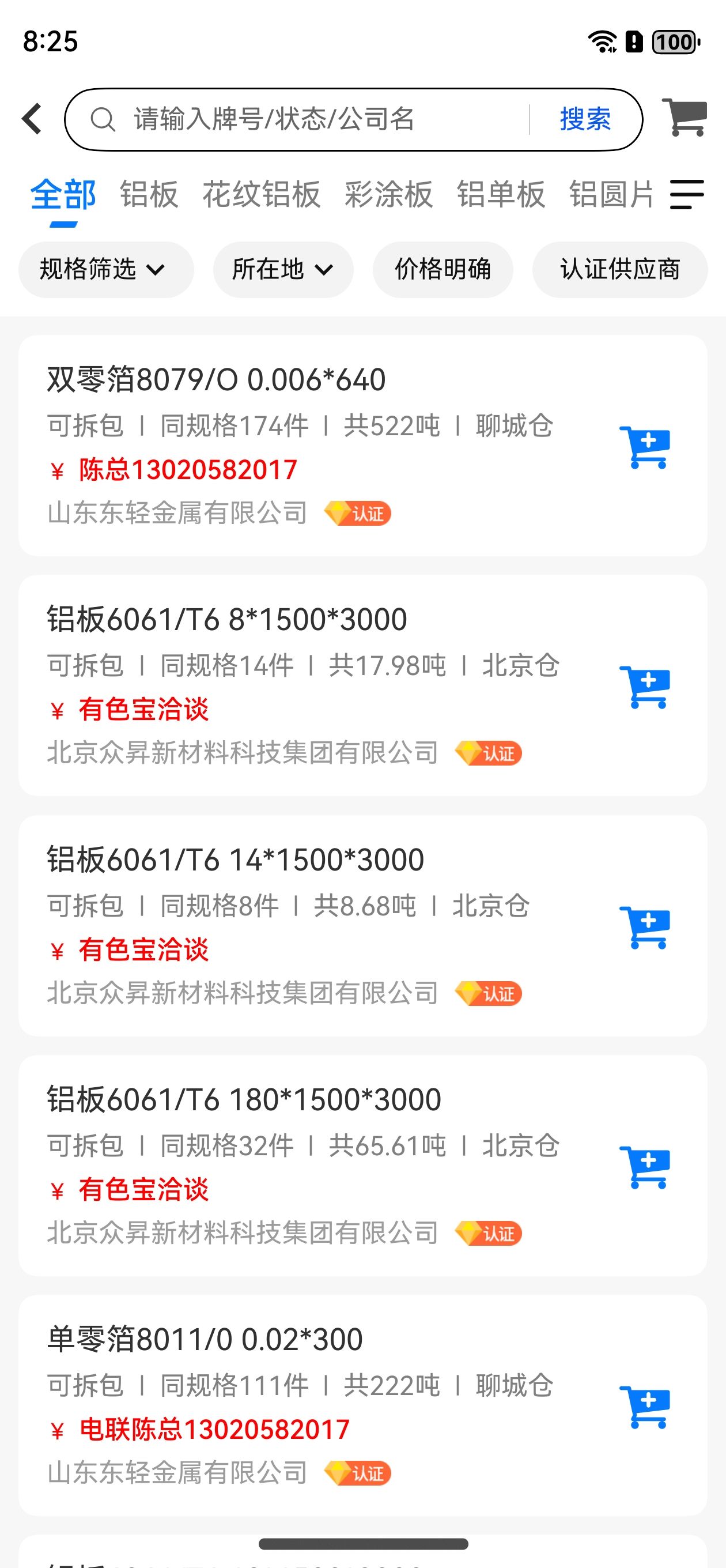Switch to the 花纹铝板 tab
The width and height of the screenshot is (726, 1568).
262,195
